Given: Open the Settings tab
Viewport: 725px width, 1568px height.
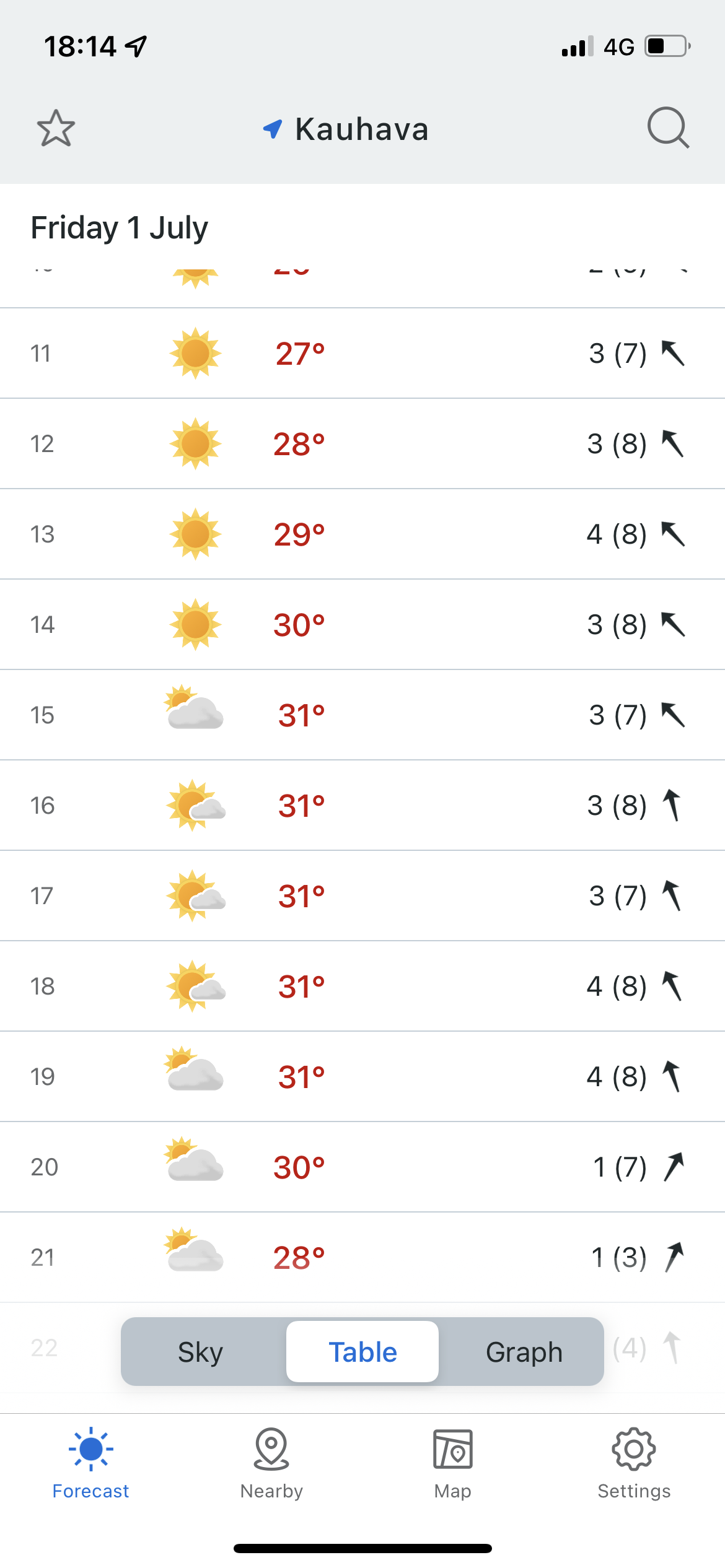Looking at the screenshot, I should (633, 1463).
